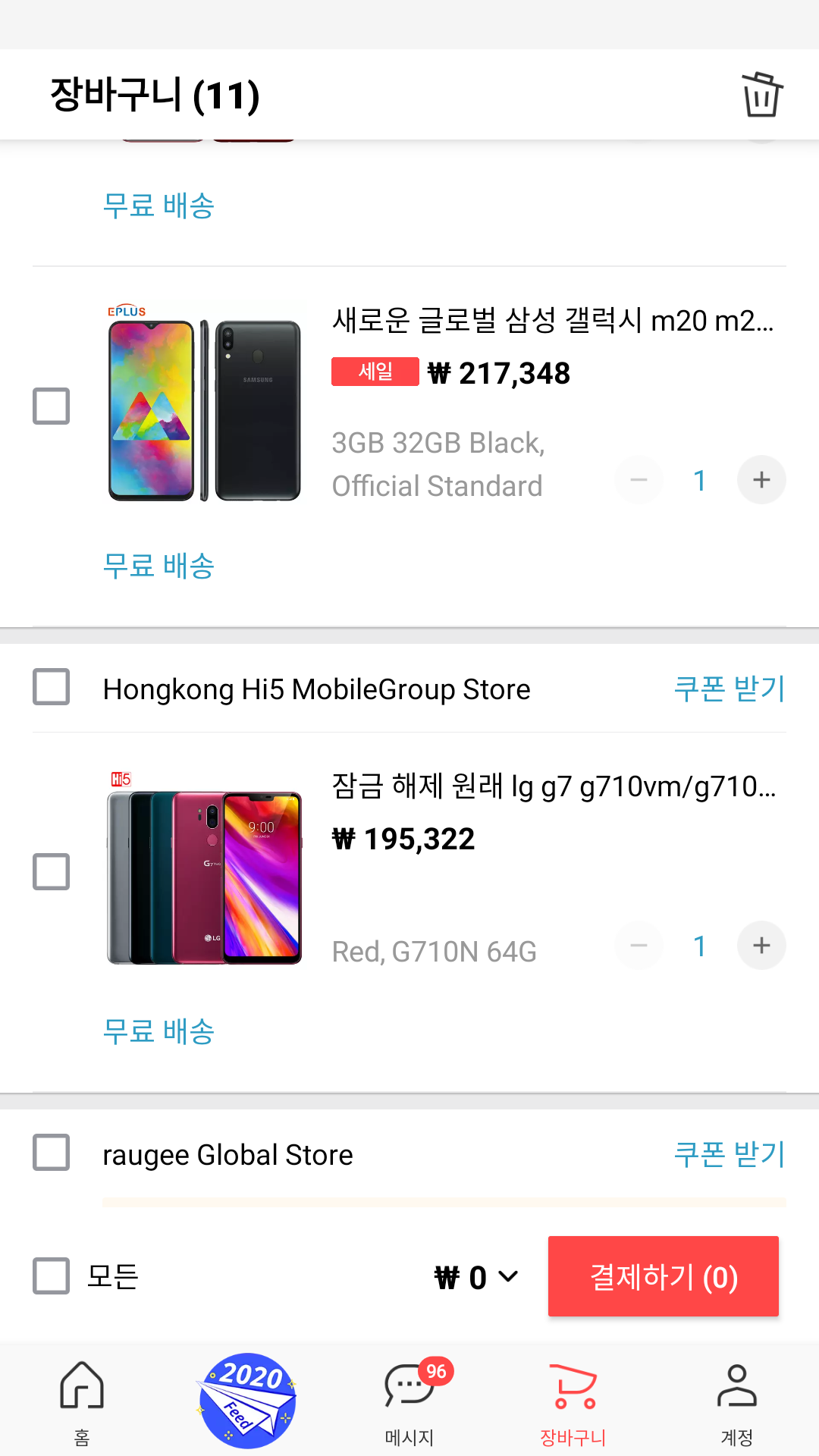Tap the 결제하기 (0) checkout button

pyautogui.click(x=664, y=1276)
